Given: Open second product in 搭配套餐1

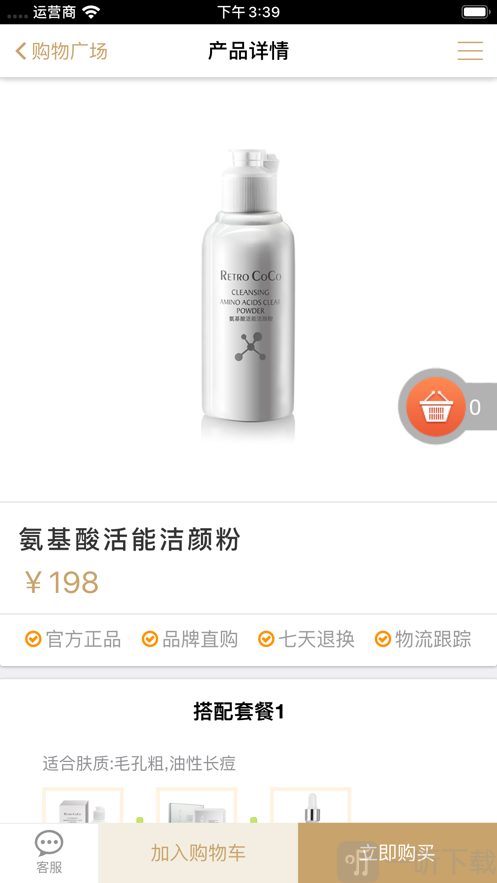Looking at the screenshot, I should pyautogui.click(x=196, y=805).
